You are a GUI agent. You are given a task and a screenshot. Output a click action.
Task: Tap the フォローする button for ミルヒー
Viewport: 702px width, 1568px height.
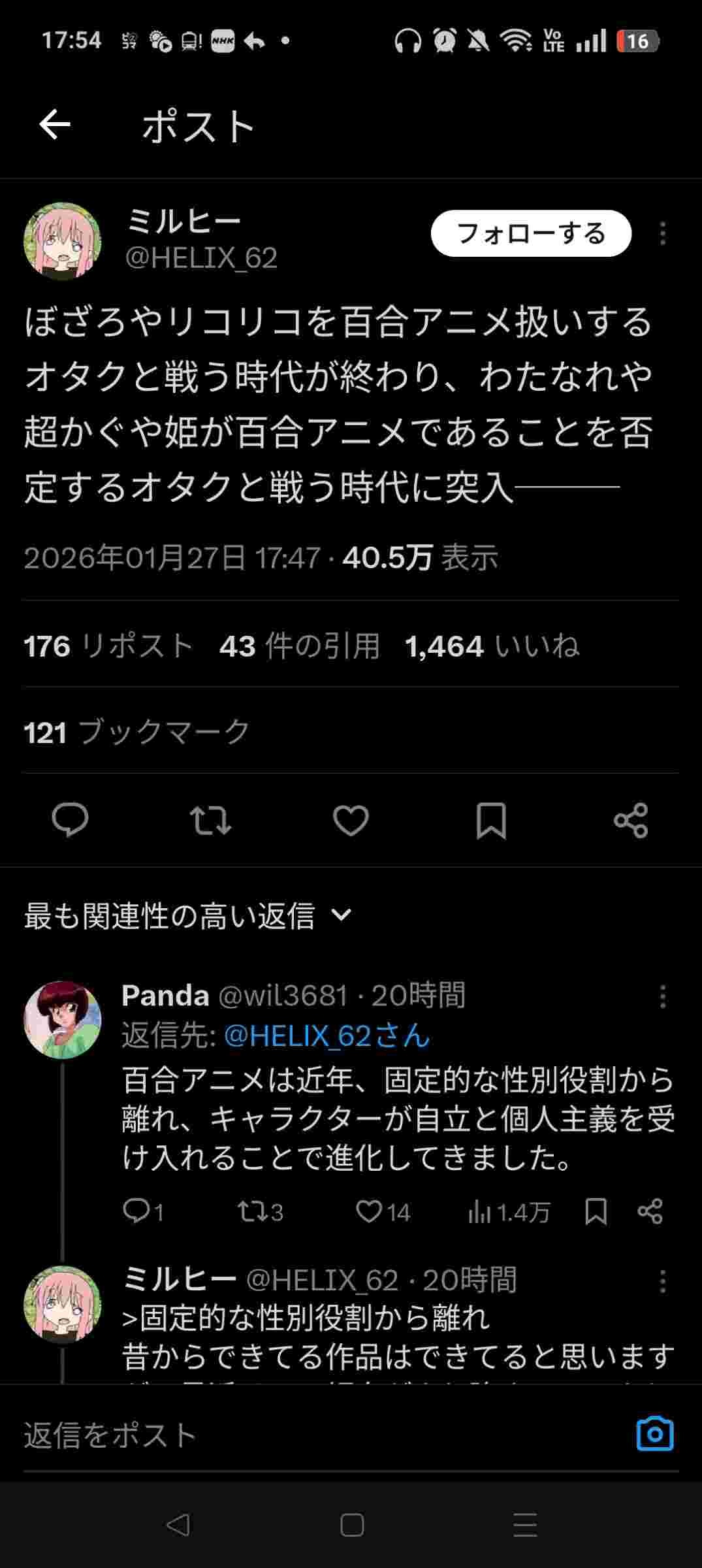pyautogui.click(x=530, y=234)
